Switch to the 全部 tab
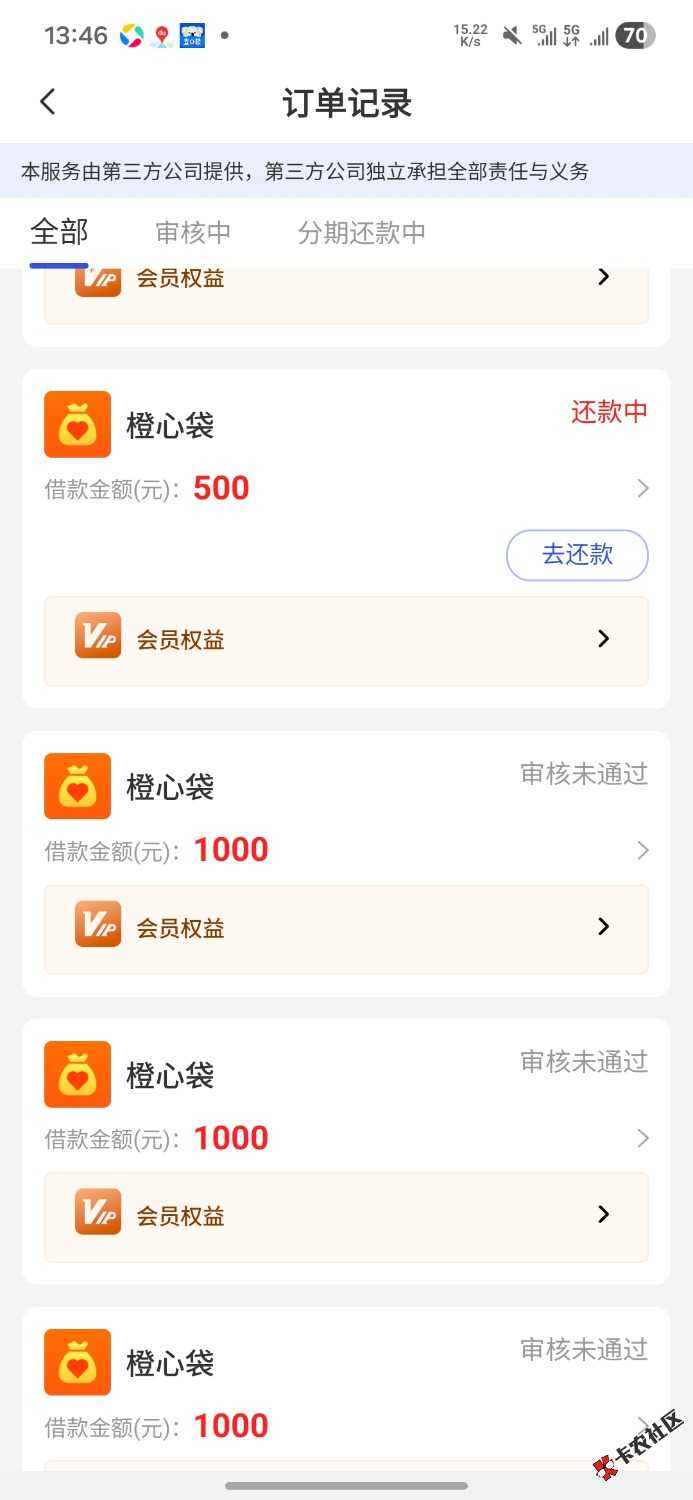Viewport: 693px width, 1500px height. coord(60,233)
